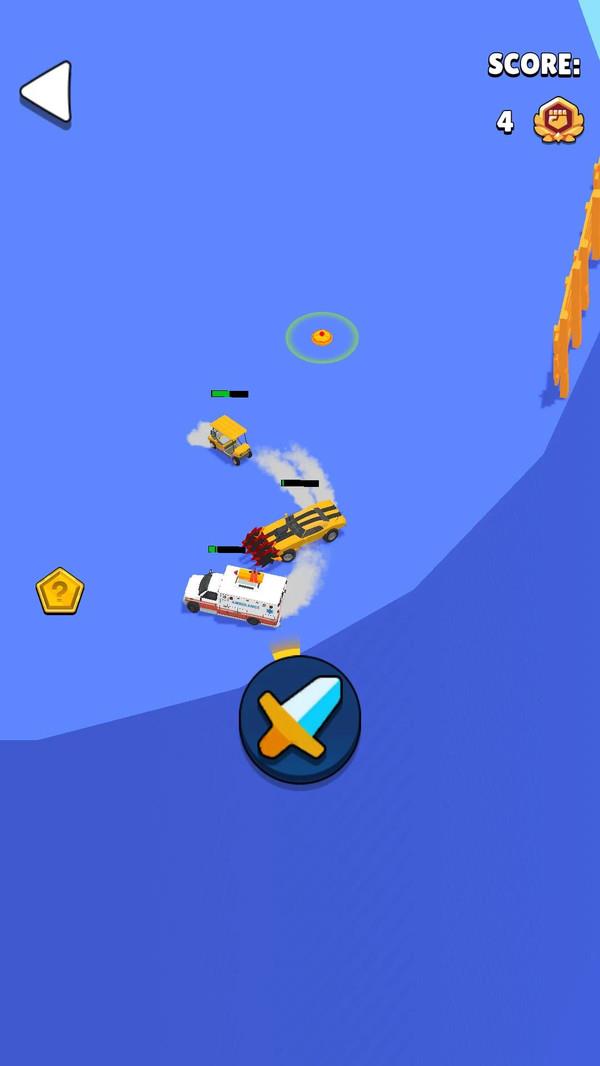The image size is (600, 1066).
Task: Activate the sword attack button
Action: [300, 718]
